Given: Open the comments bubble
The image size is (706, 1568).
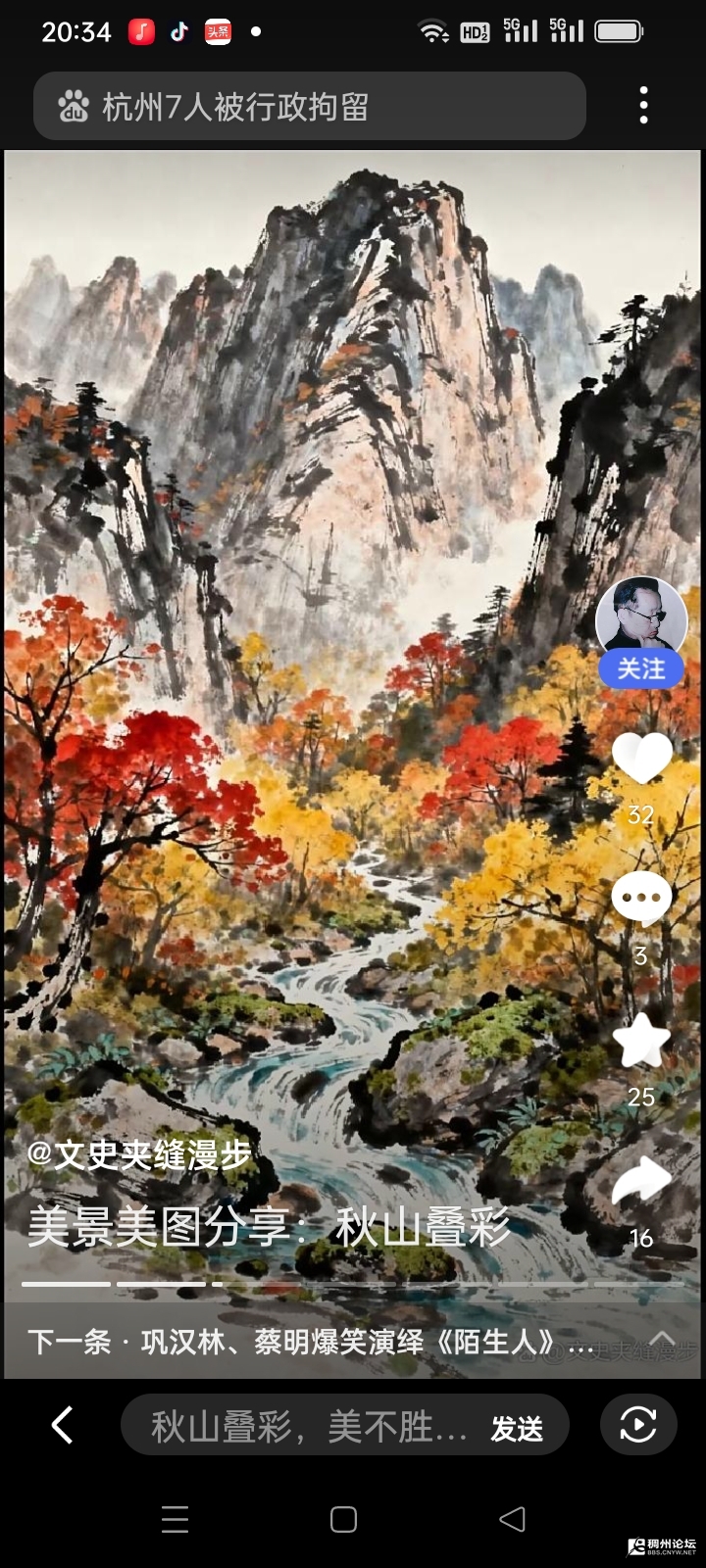Looking at the screenshot, I should (641, 899).
